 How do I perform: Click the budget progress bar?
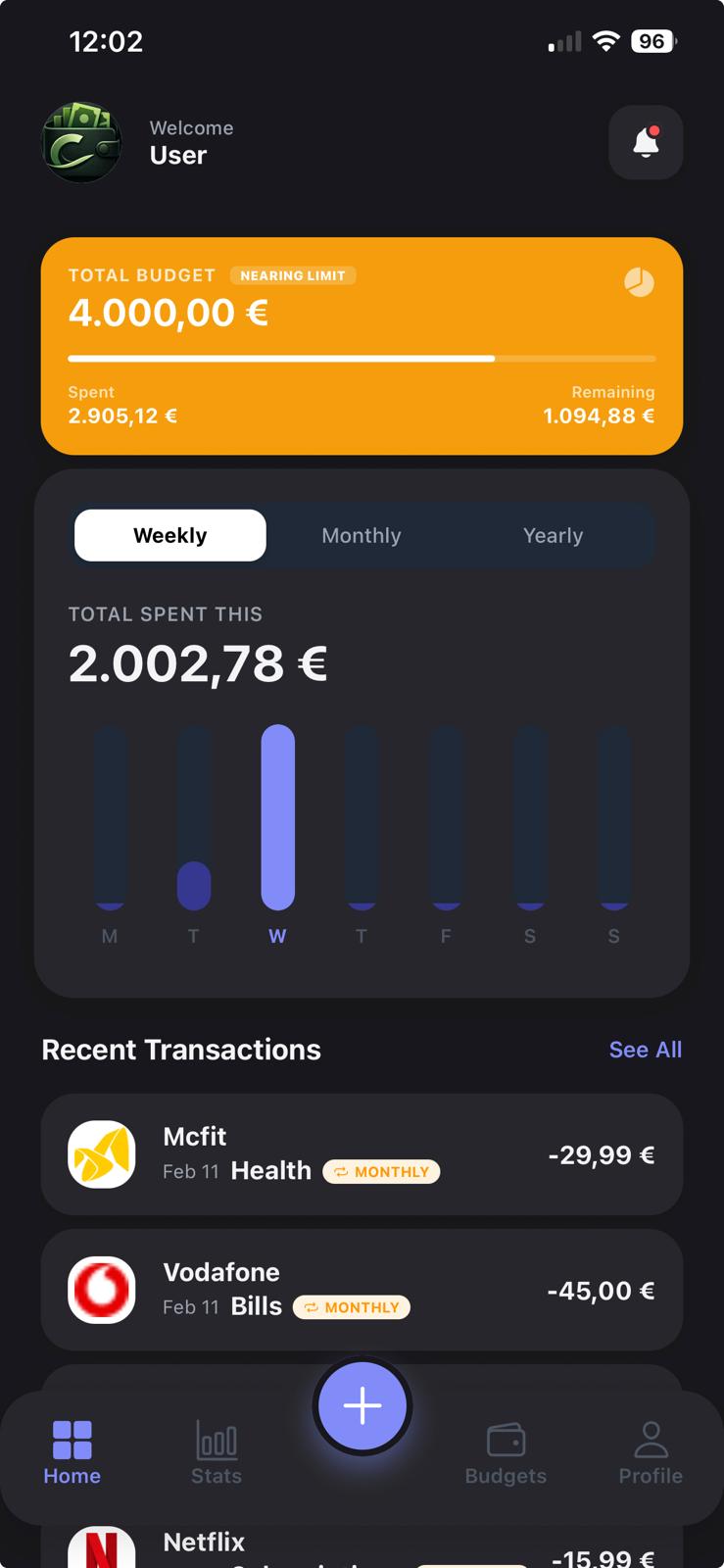tap(361, 359)
